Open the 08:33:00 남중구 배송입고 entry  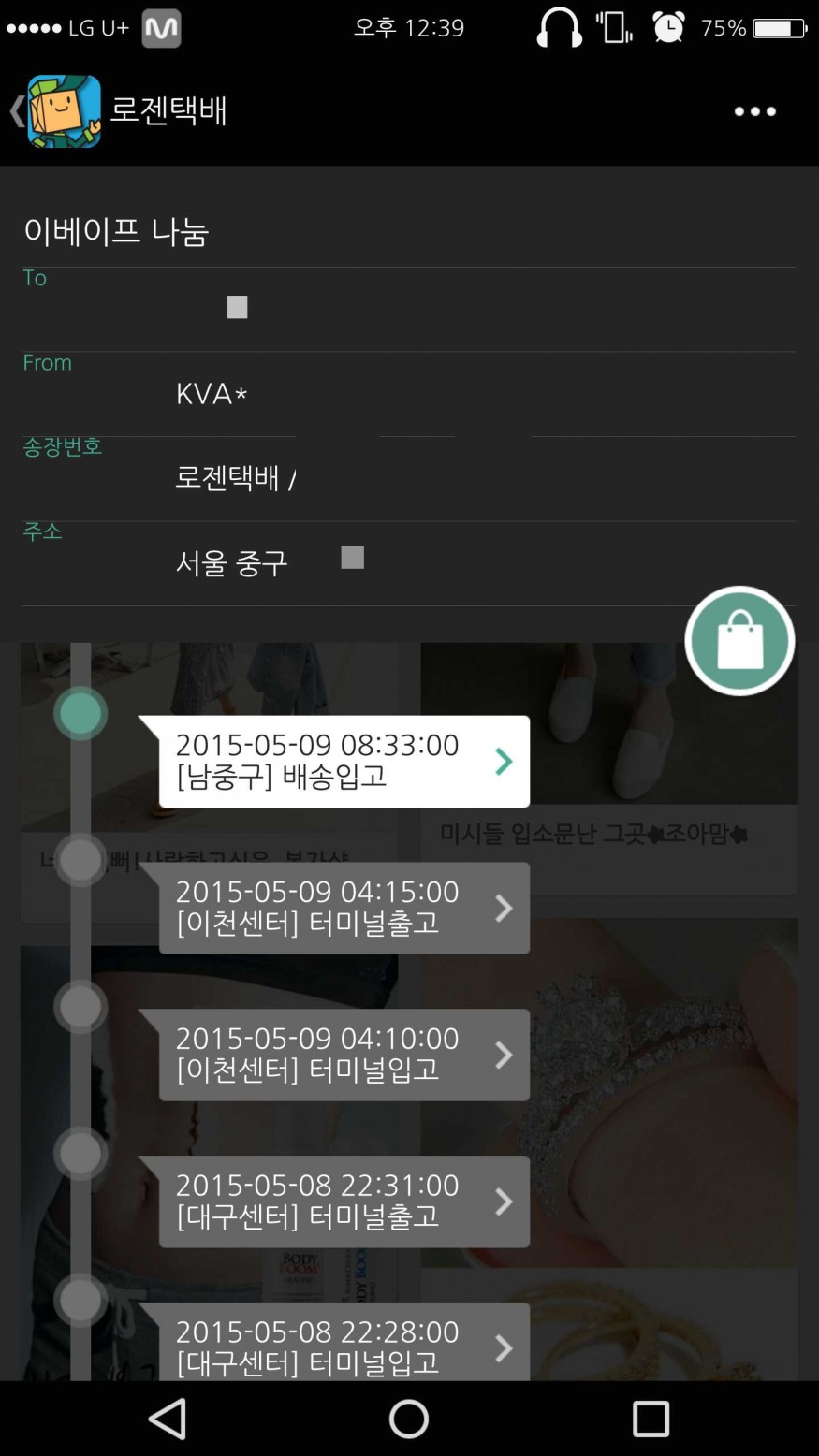coord(344,761)
